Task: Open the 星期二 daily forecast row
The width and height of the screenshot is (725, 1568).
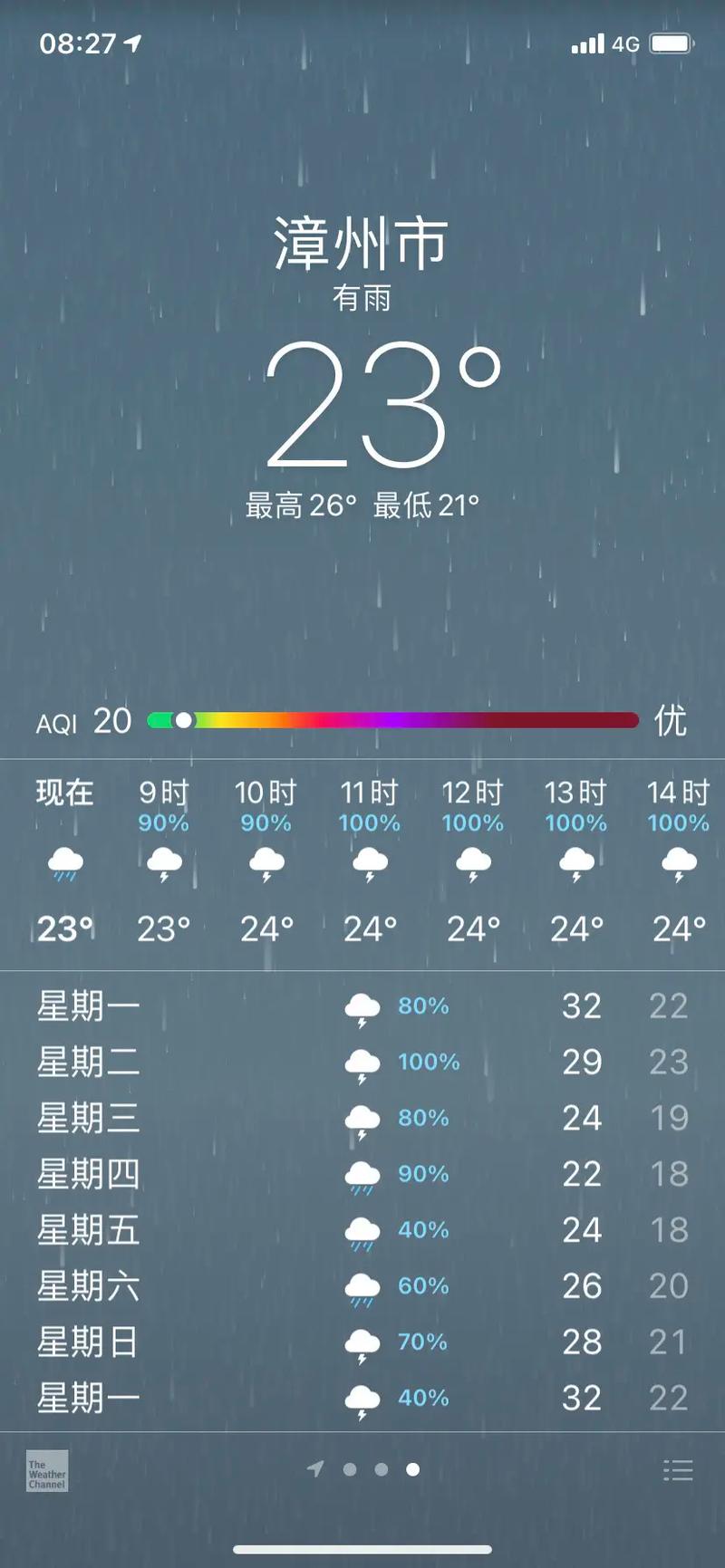Action: tap(362, 1062)
